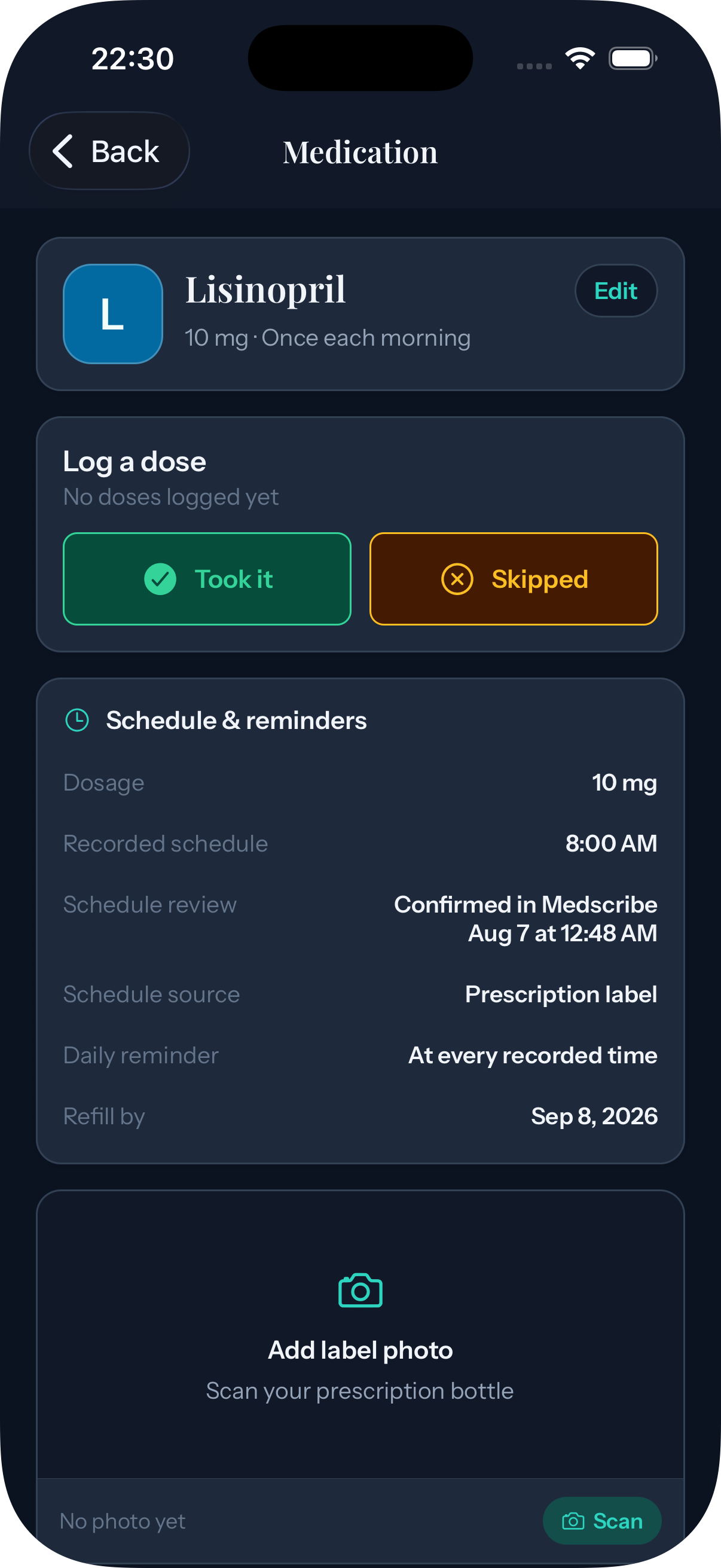Mark the dose as Skipped
The height and width of the screenshot is (1568, 721).
click(514, 579)
